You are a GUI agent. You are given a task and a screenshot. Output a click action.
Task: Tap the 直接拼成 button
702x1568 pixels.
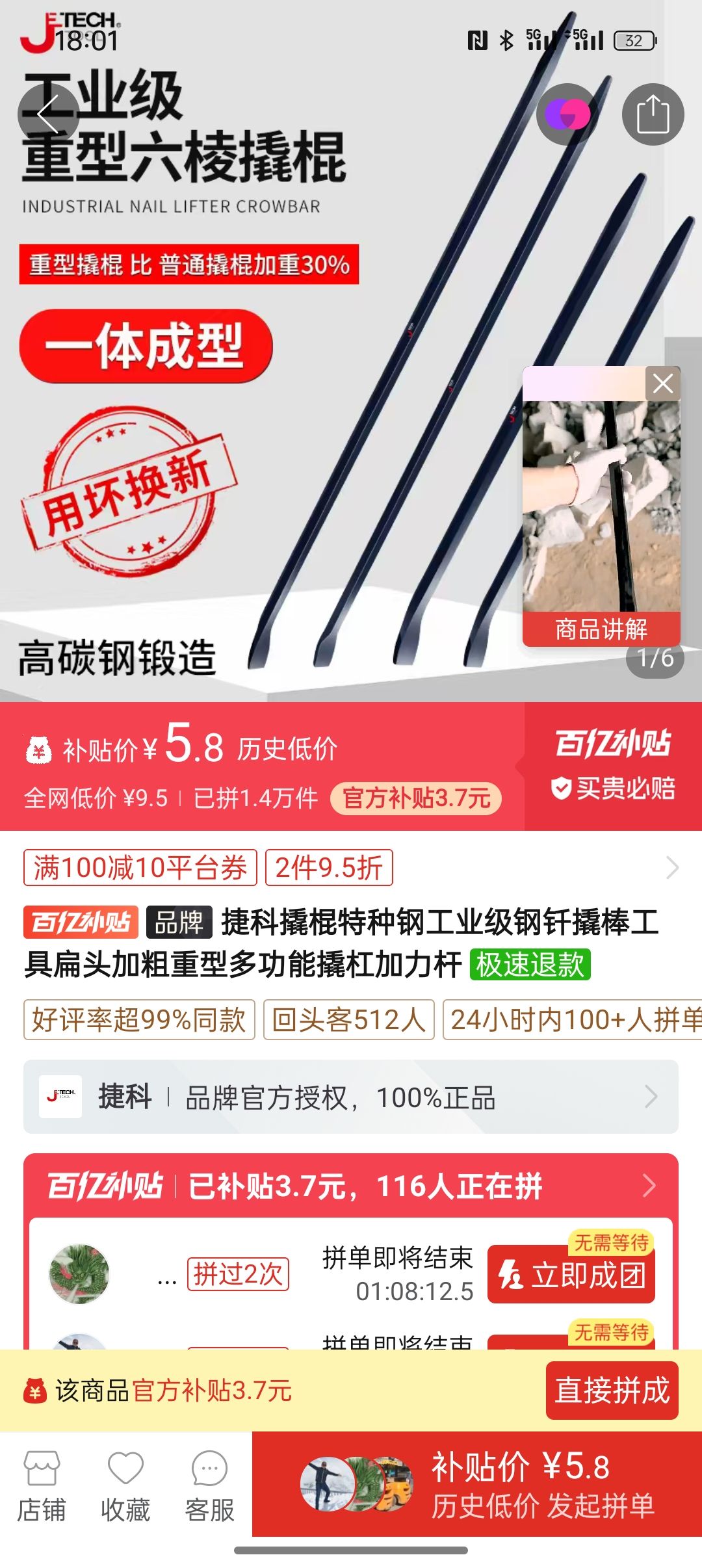point(612,1391)
